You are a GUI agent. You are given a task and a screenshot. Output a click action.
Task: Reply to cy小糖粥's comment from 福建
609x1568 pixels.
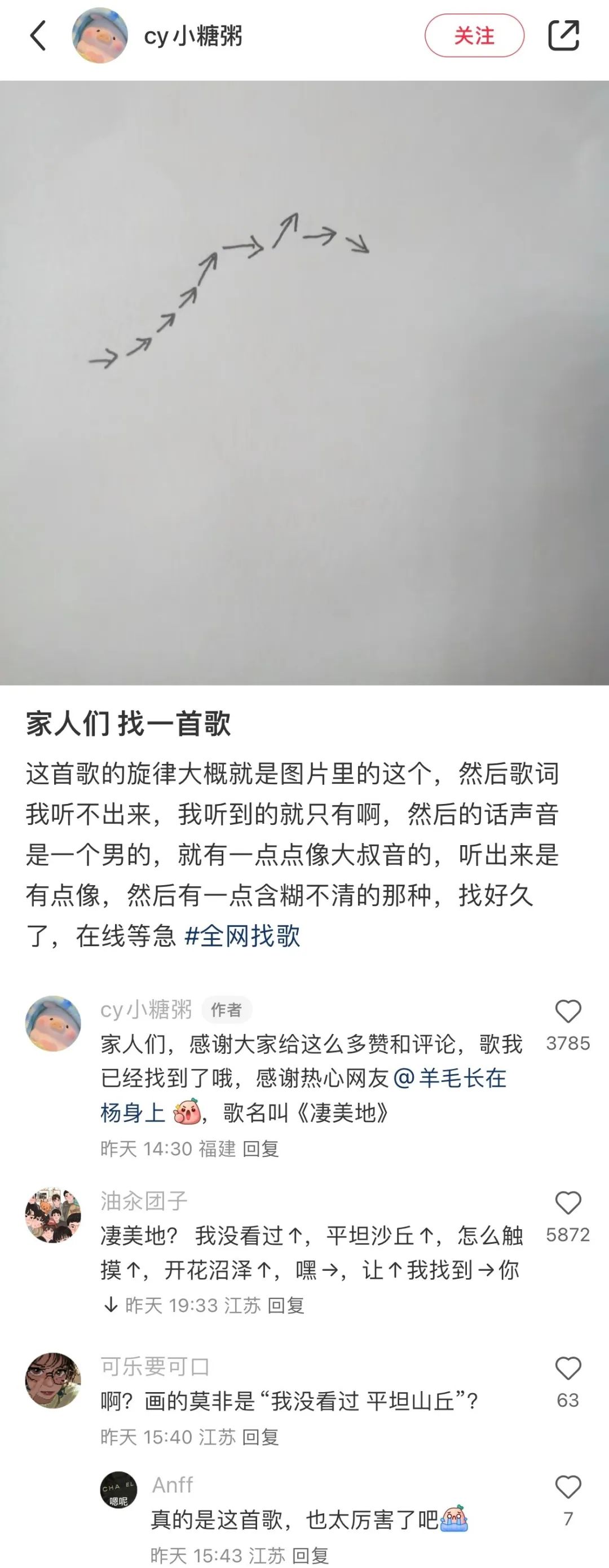(261, 1149)
